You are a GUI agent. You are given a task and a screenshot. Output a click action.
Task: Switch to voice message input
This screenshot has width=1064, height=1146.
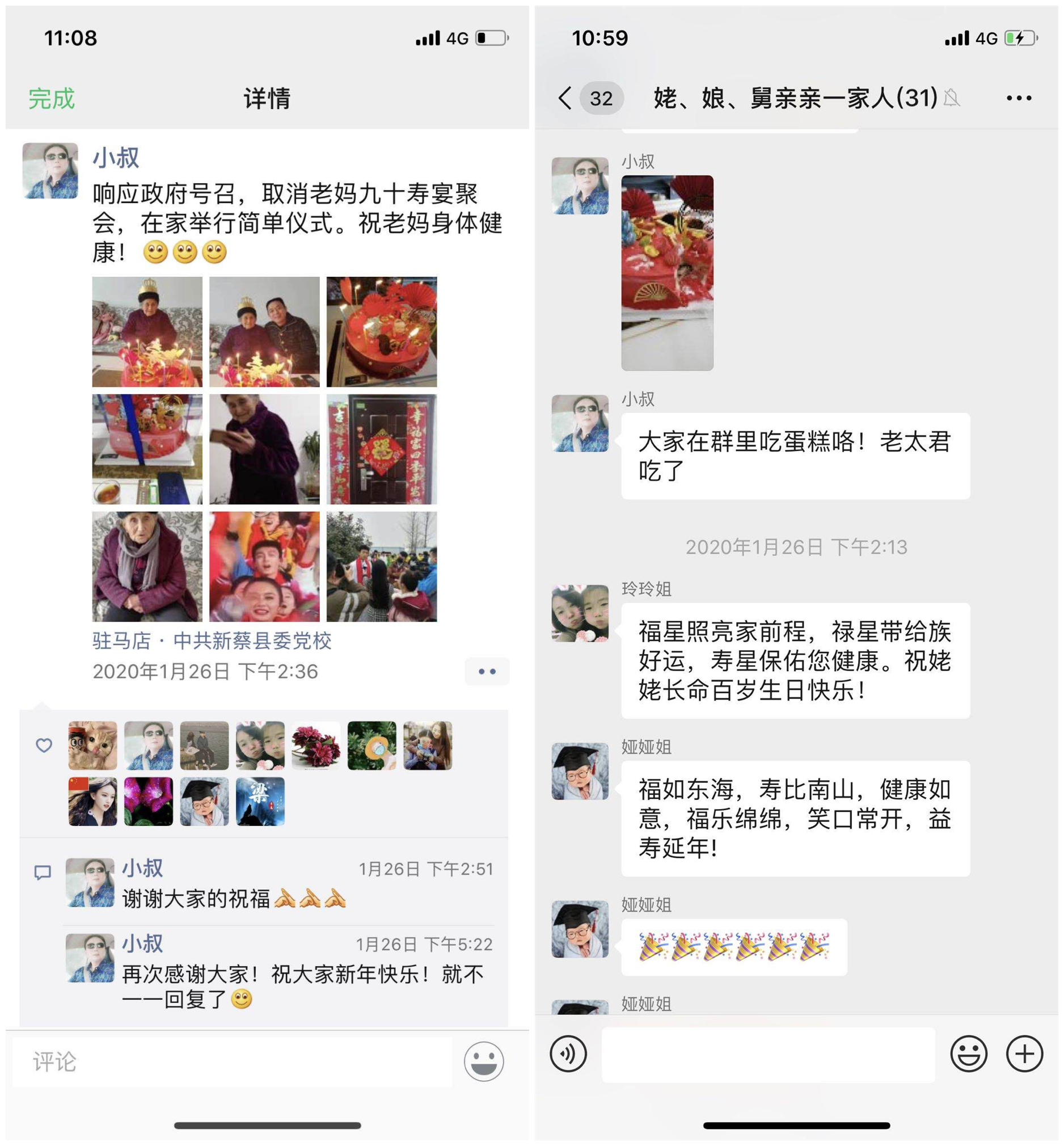coord(568,1054)
